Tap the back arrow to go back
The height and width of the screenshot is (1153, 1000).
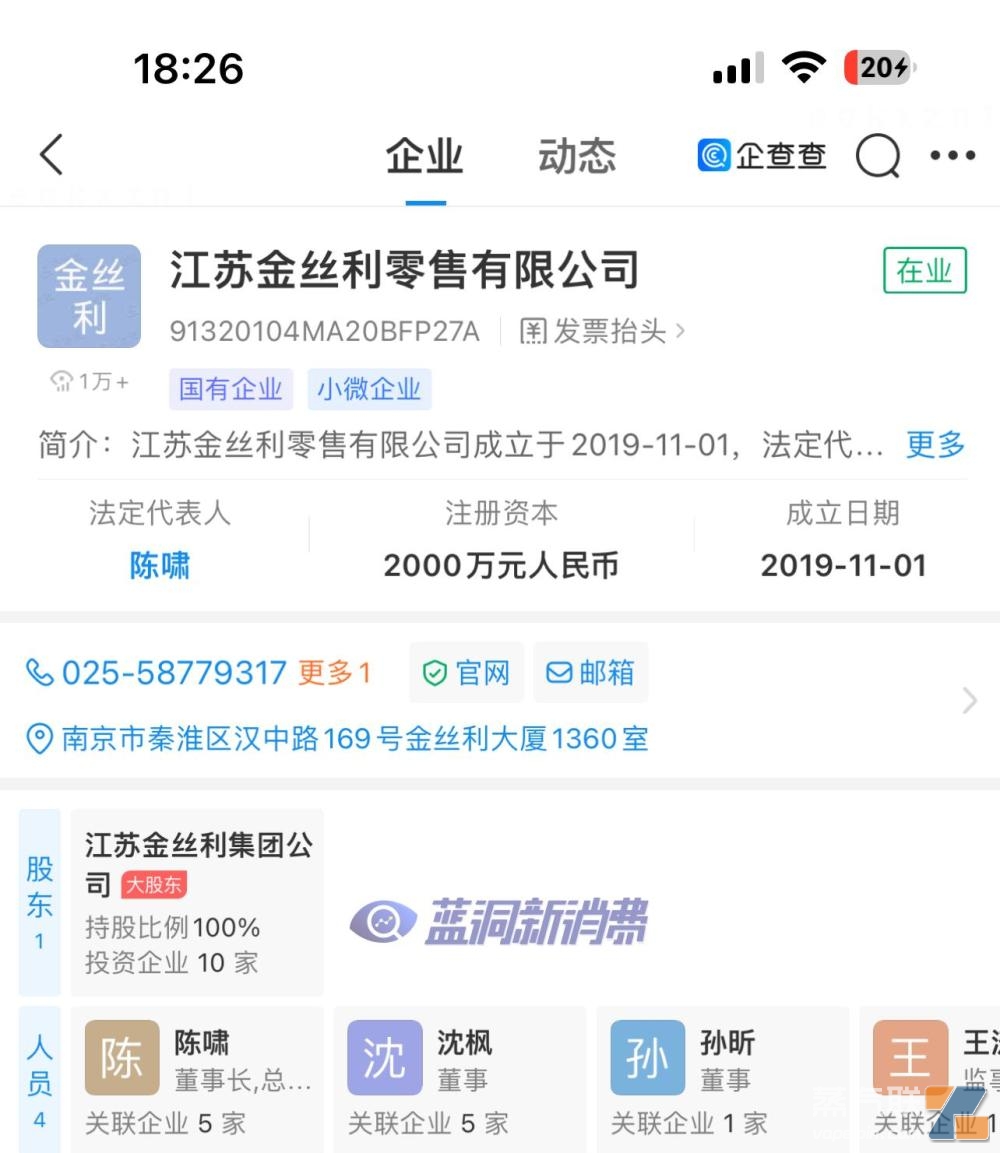pos(50,156)
